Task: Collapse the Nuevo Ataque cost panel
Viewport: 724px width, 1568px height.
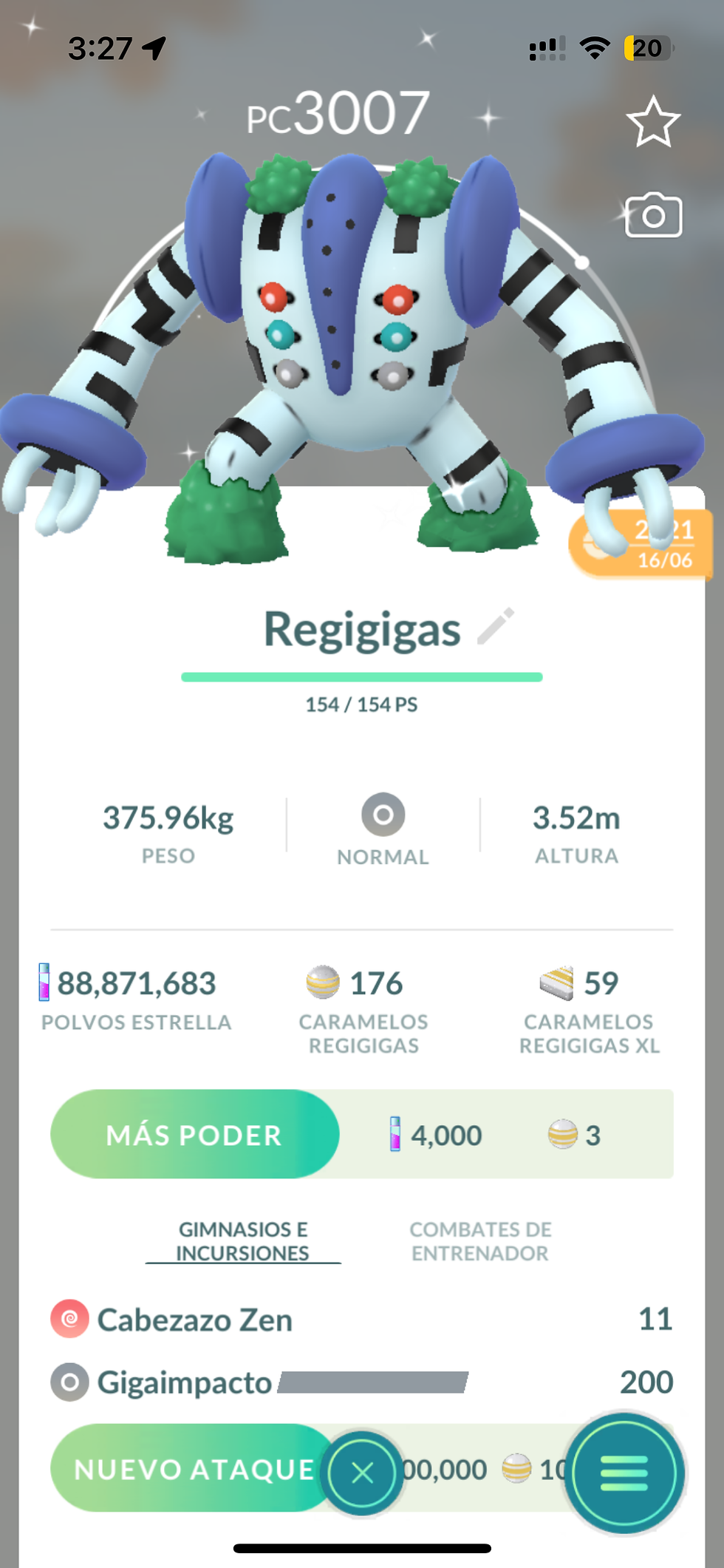Action: click(362, 1471)
